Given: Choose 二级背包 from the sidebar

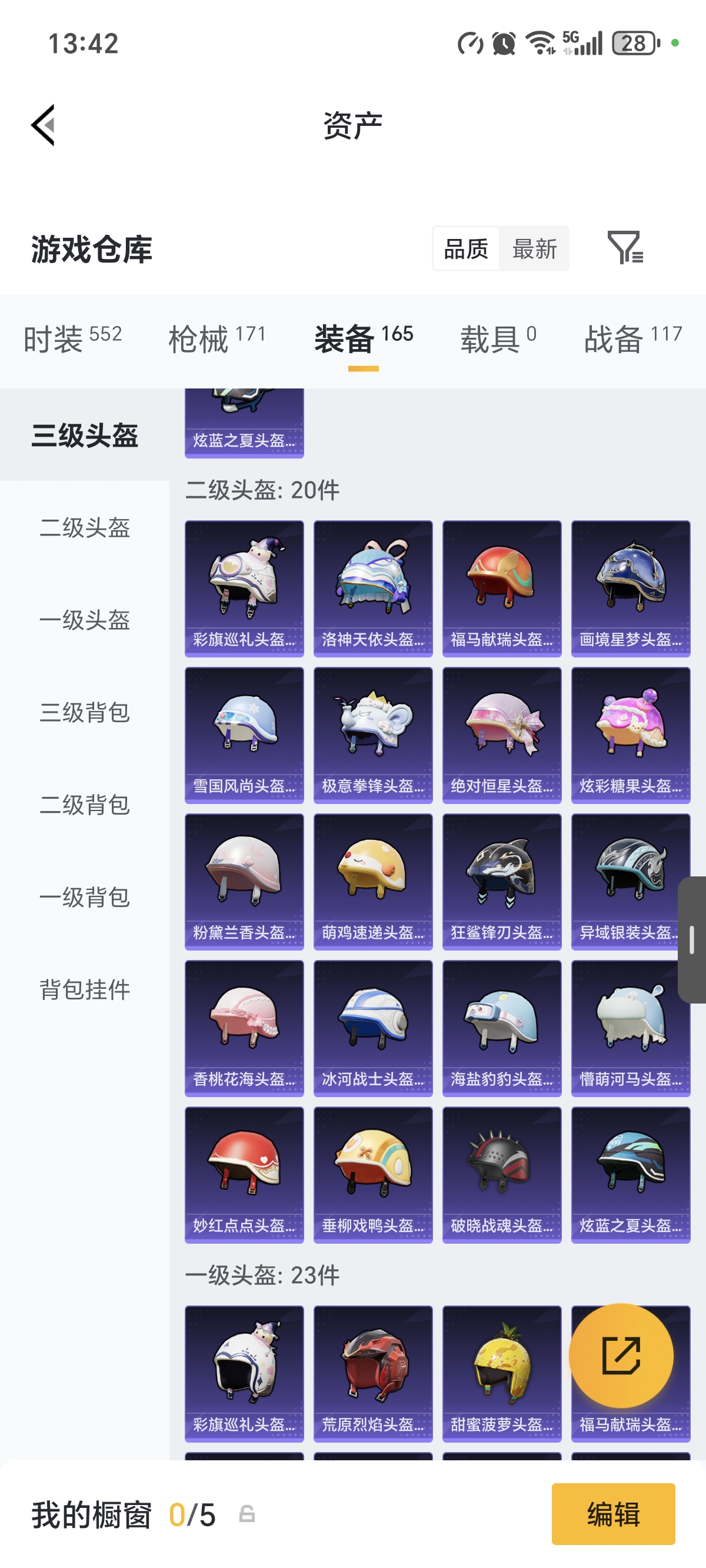Looking at the screenshot, I should click(x=85, y=805).
